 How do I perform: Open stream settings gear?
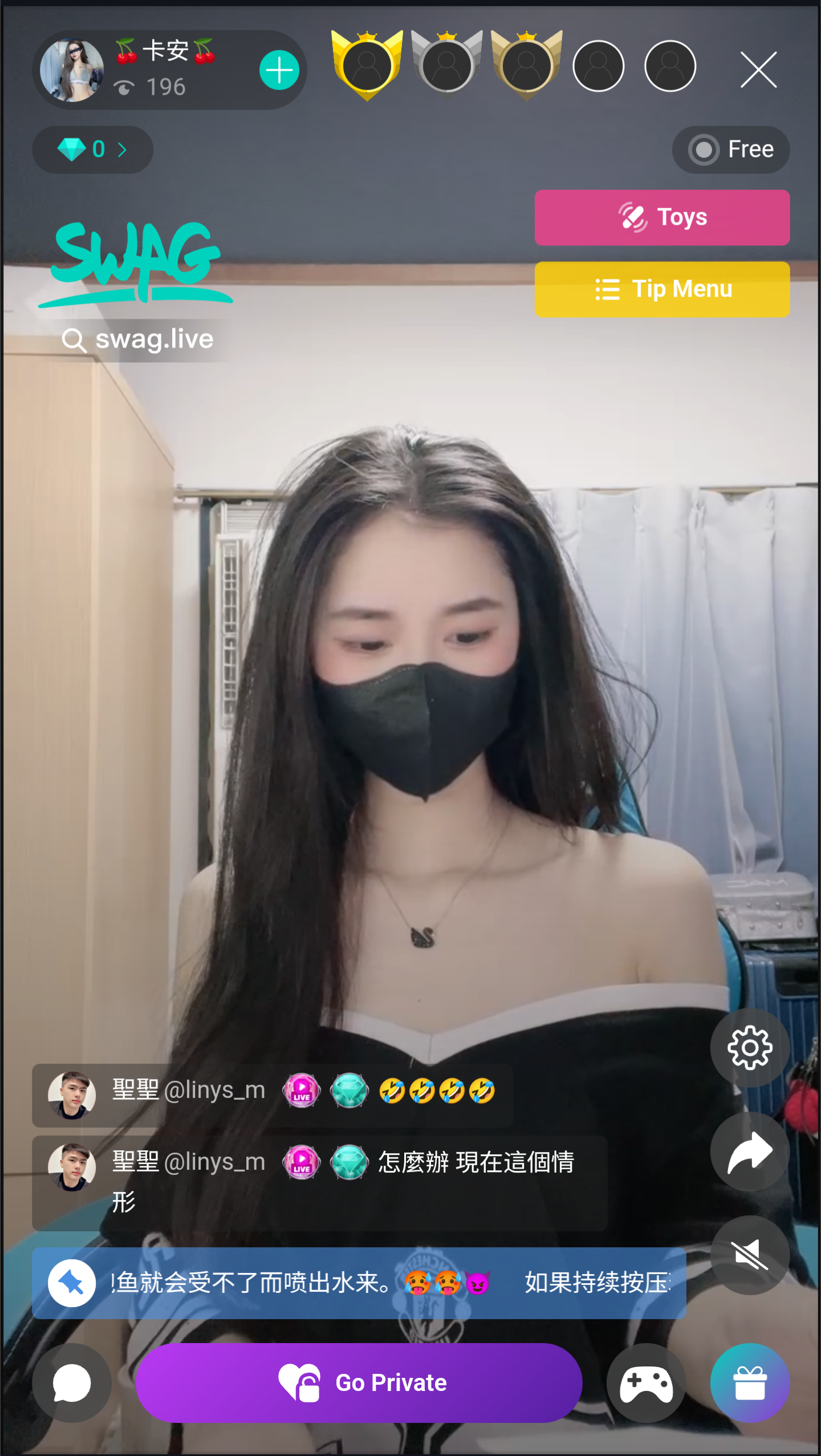pos(749,1047)
